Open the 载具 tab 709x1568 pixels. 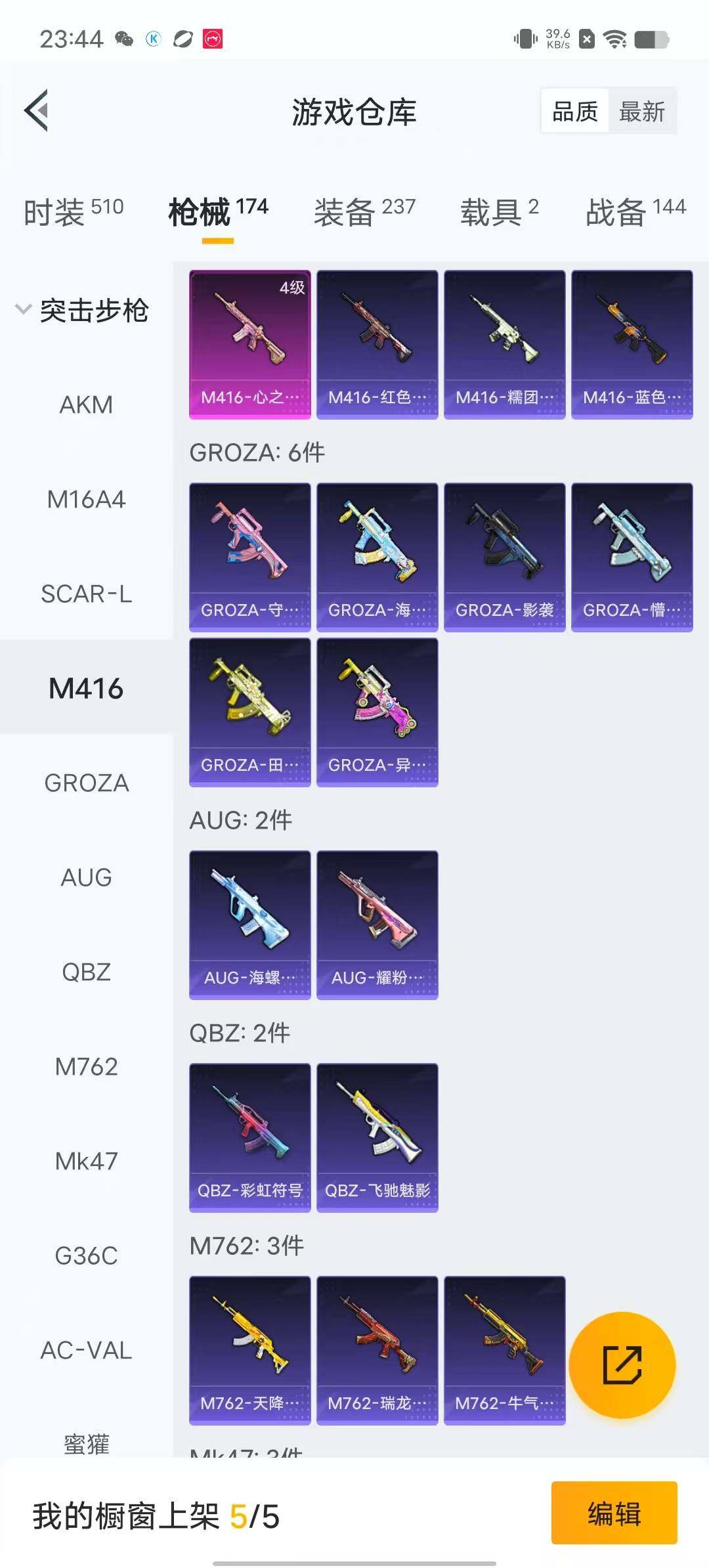coord(499,212)
